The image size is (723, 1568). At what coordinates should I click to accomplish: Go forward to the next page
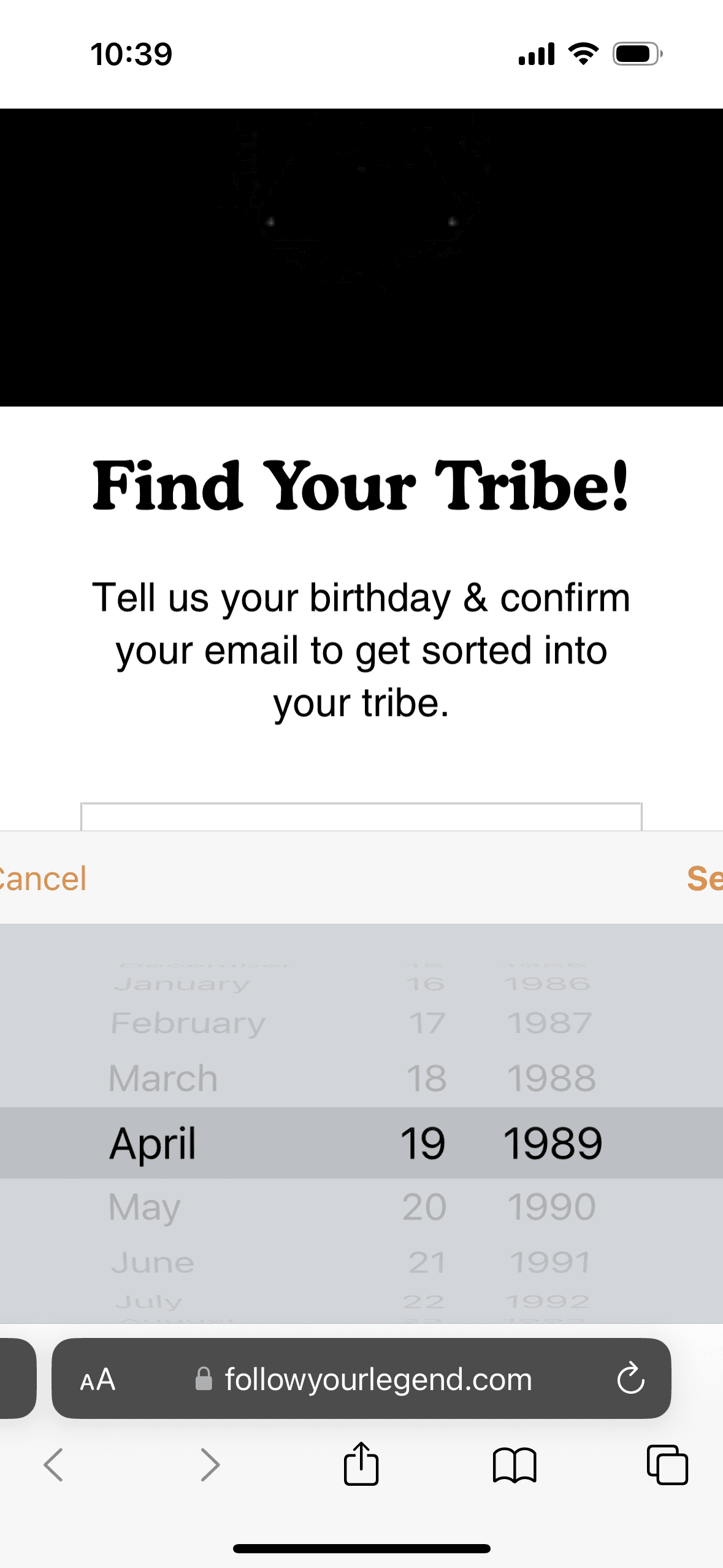pyautogui.click(x=210, y=1465)
